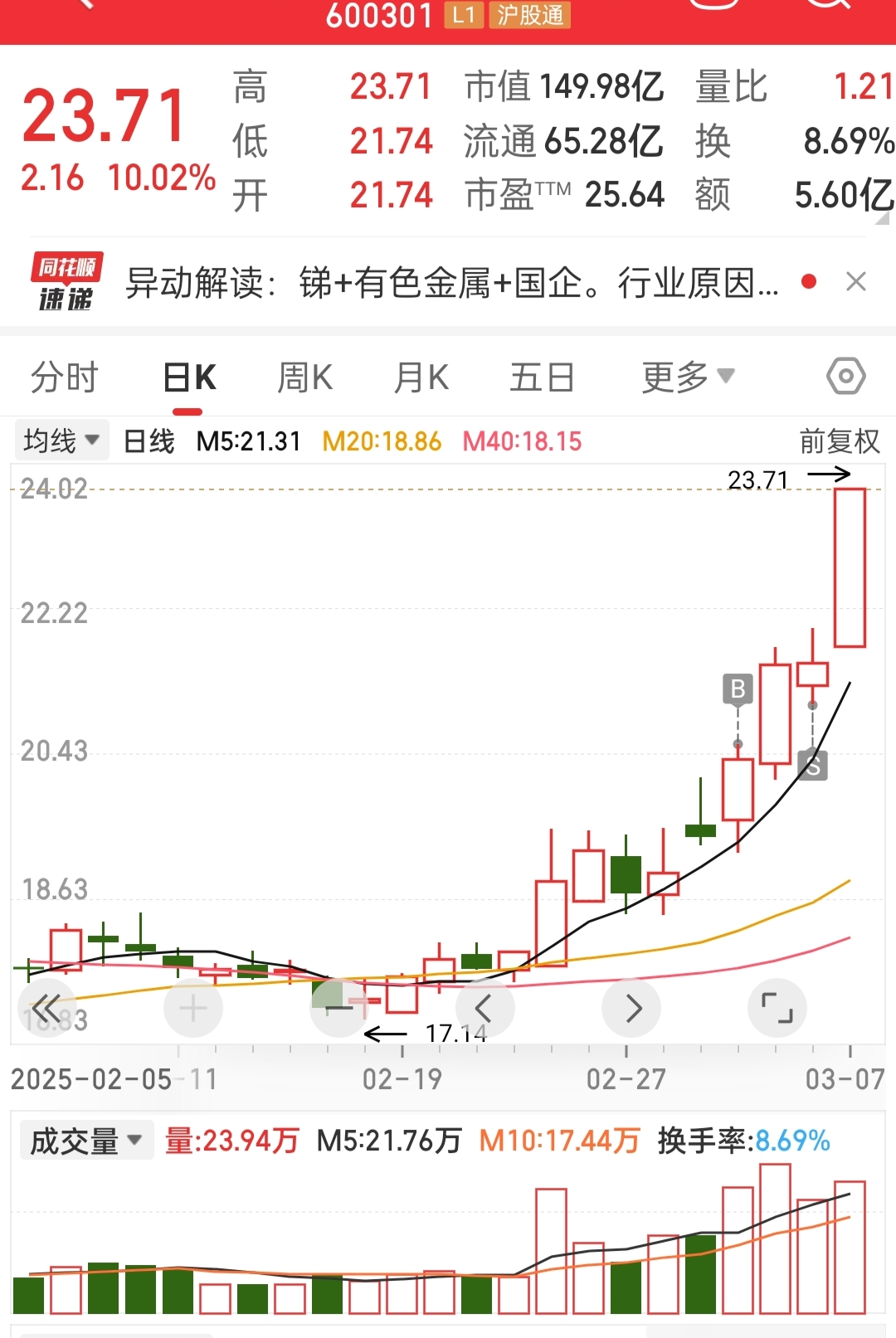896x1338 pixels.
Task: Tap the B buy marker on chart
Action: 738,689
